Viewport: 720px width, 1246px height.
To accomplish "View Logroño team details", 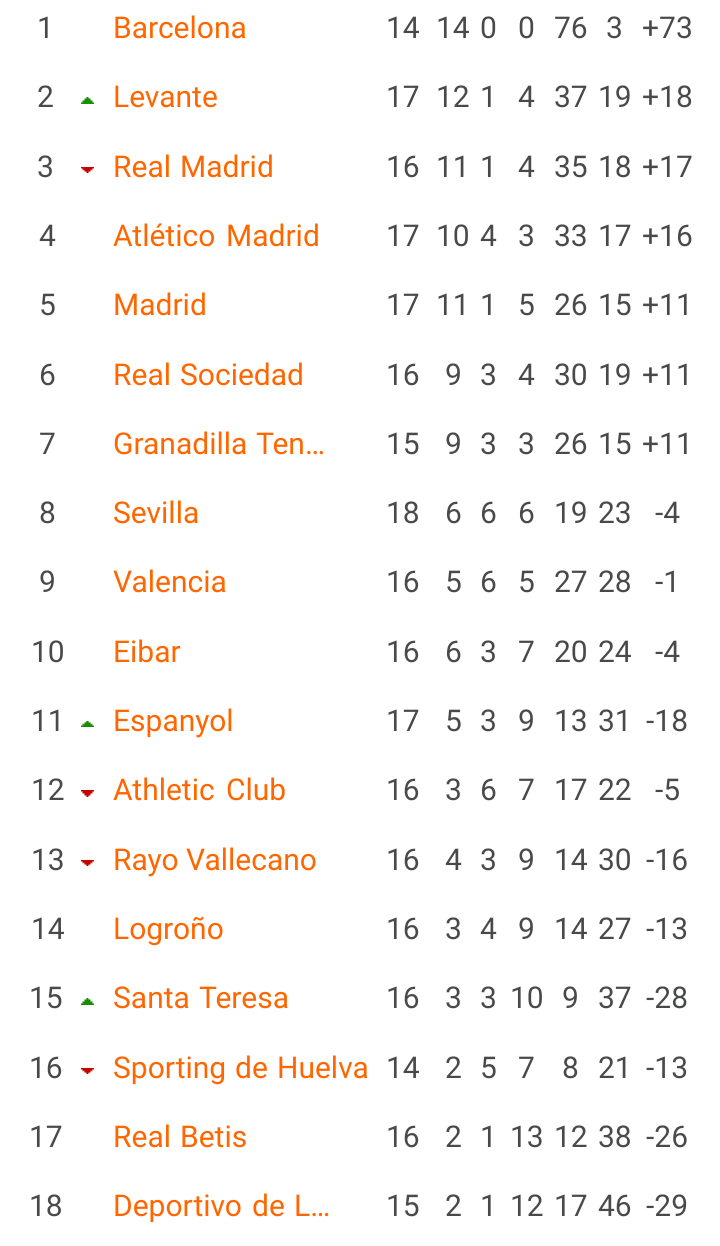I will coord(169,929).
